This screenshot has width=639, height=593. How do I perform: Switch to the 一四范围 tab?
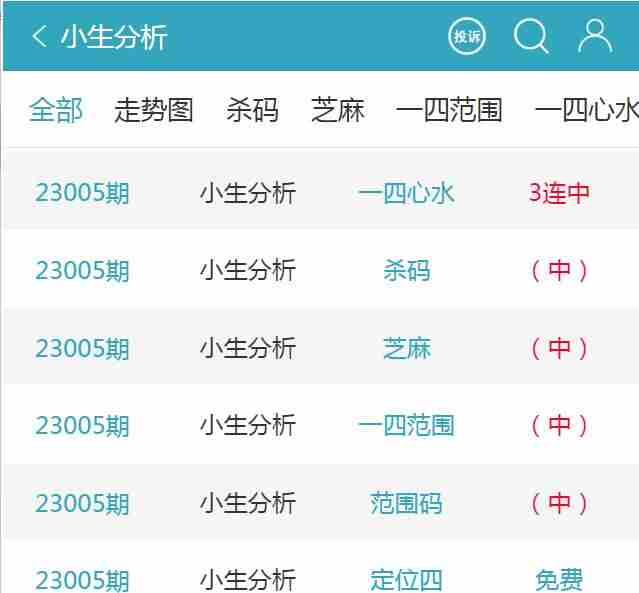tap(449, 110)
